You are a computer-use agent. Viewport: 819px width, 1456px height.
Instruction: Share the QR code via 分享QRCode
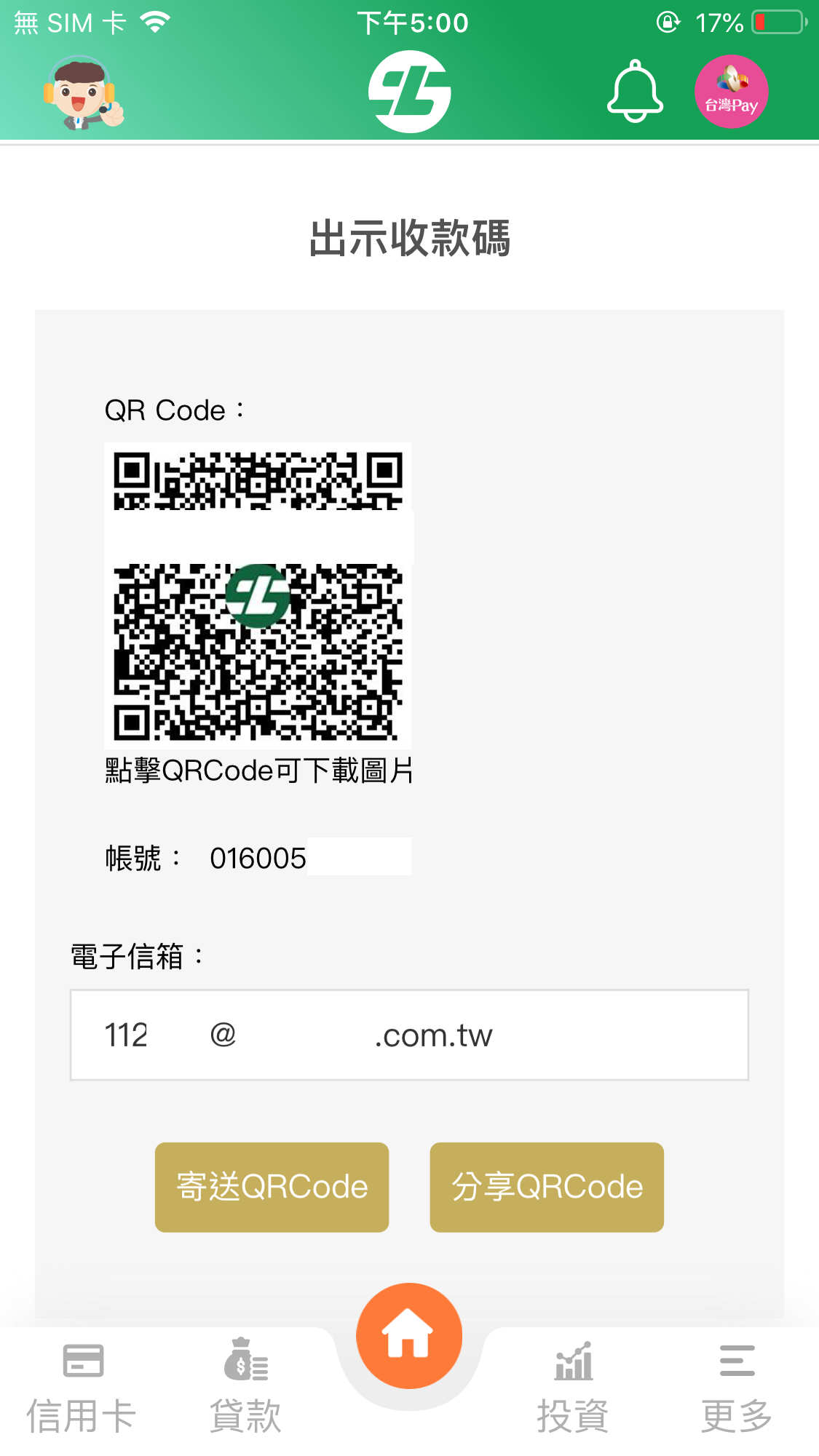[547, 1187]
